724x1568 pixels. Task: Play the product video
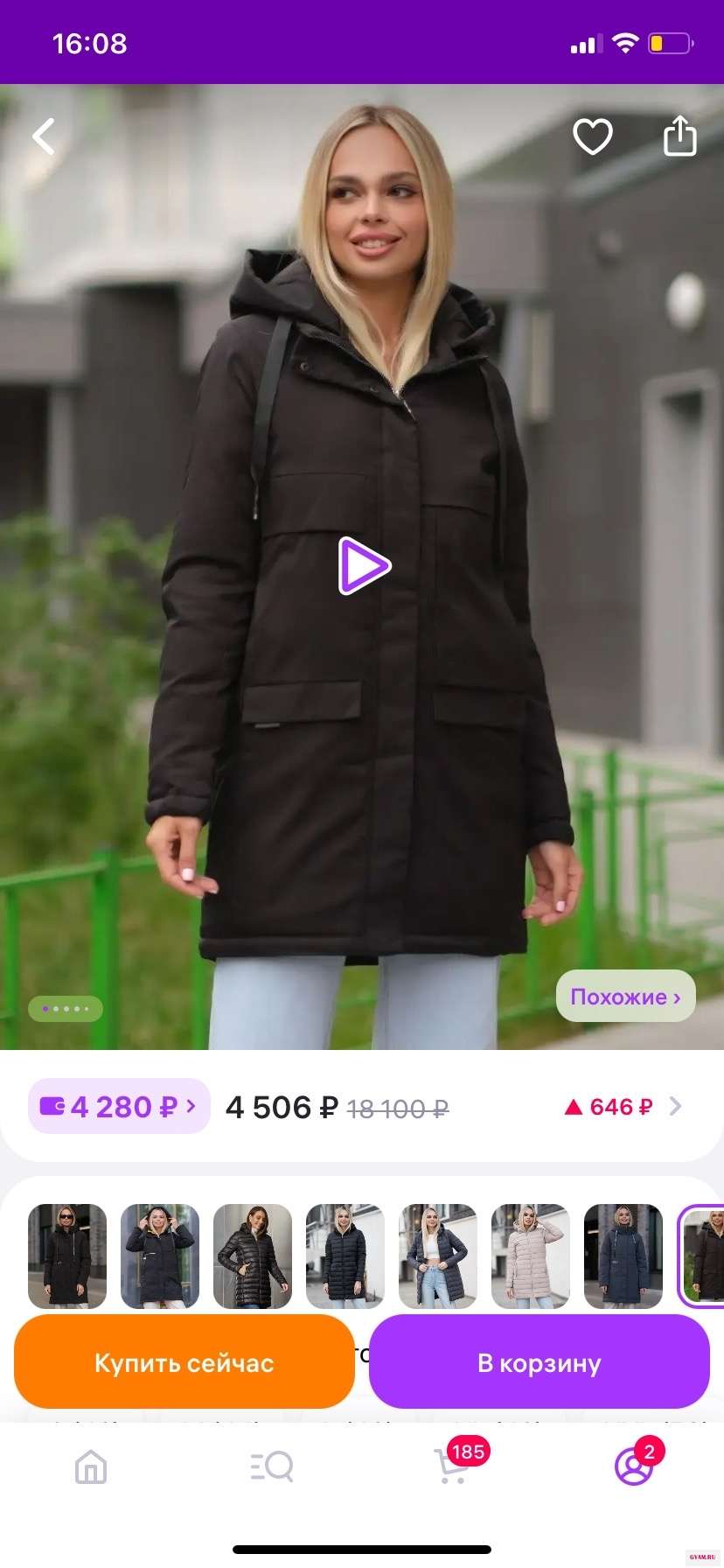[364, 565]
